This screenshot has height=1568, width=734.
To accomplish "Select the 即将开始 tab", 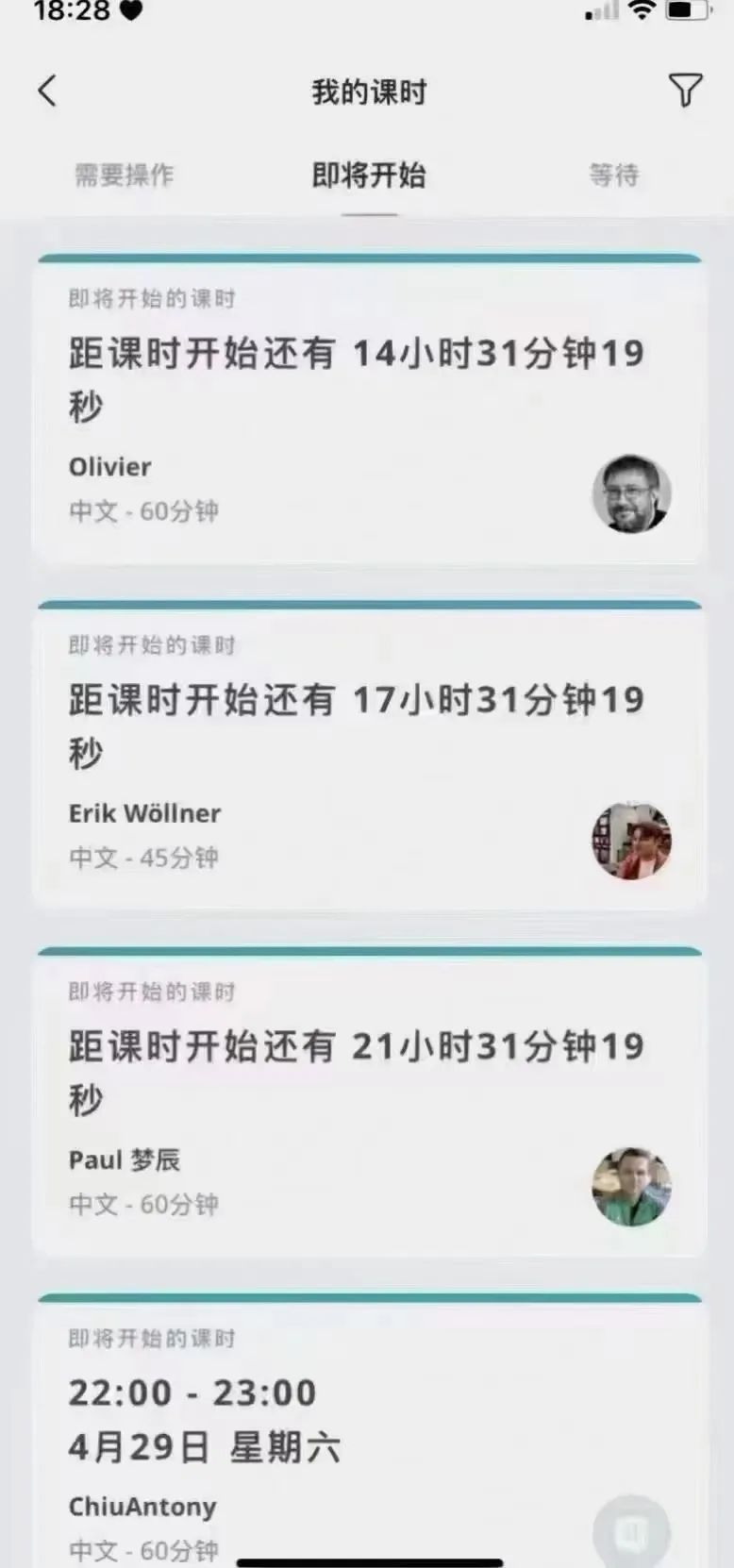I will (x=369, y=175).
